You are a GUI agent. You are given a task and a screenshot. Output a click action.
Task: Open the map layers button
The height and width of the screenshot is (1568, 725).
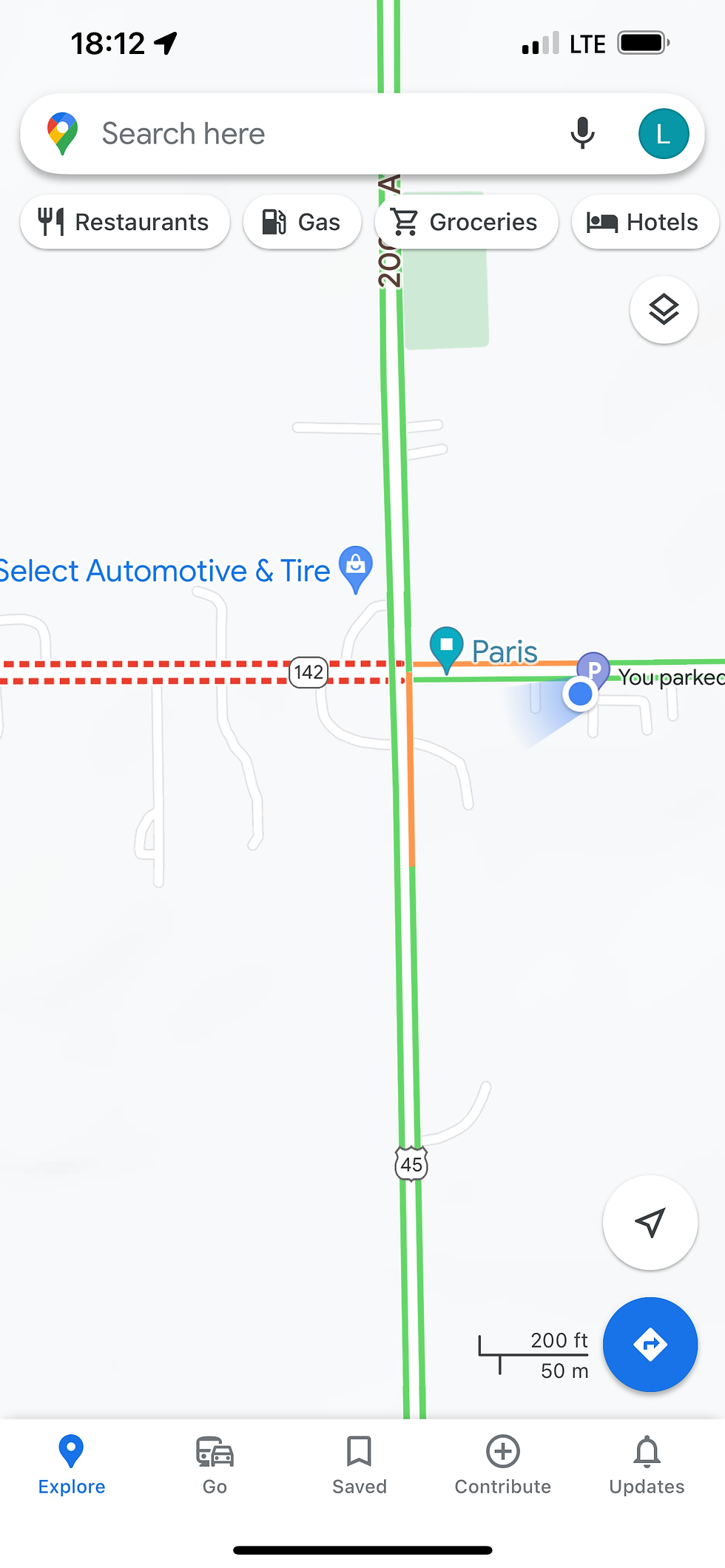coord(664,310)
